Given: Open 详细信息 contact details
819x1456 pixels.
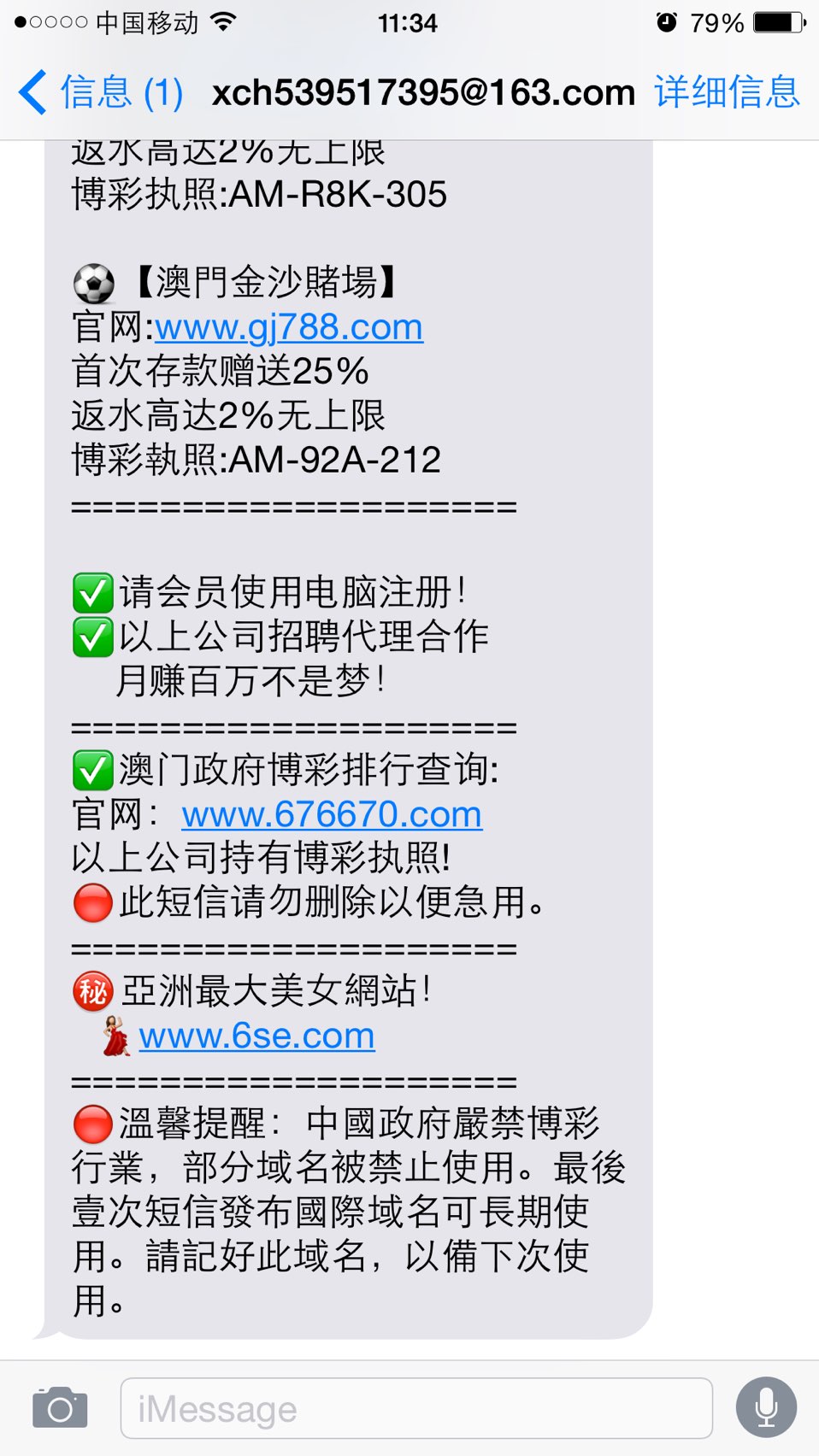Looking at the screenshot, I should click(x=727, y=92).
